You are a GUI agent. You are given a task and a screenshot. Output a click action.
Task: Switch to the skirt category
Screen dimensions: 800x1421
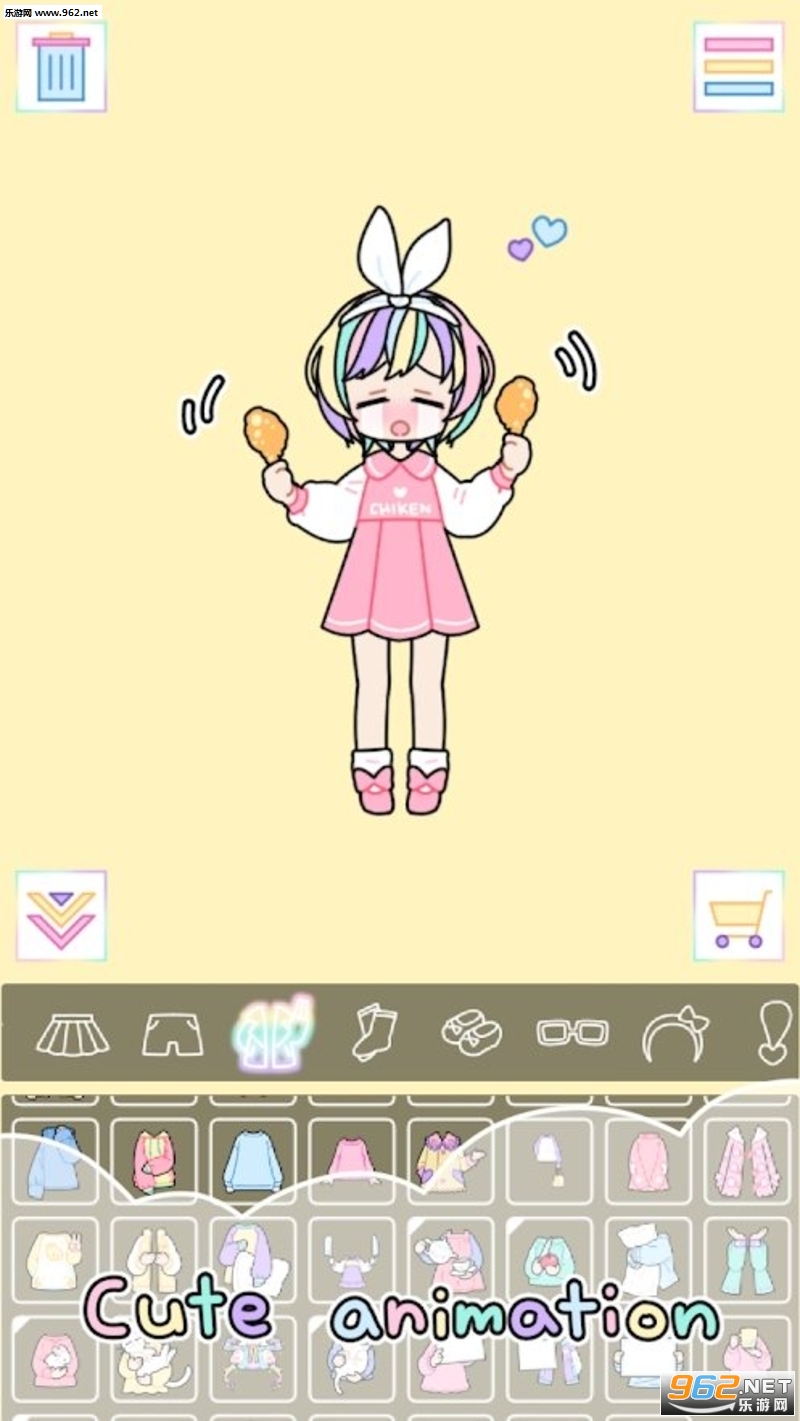pyautogui.click(x=72, y=1033)
